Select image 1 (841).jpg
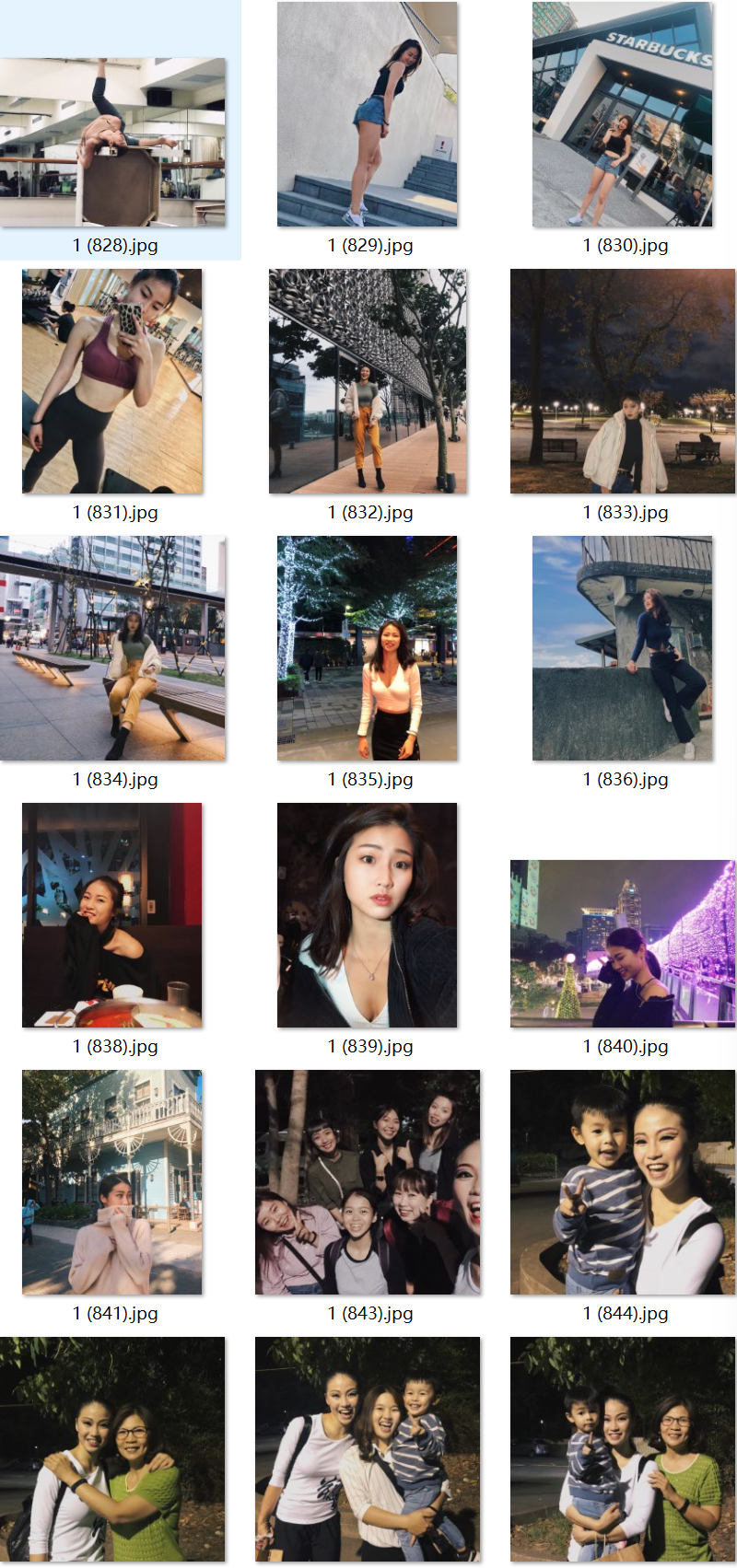The width and height of the screenshot is (737, 1568). pos(112,1182)
